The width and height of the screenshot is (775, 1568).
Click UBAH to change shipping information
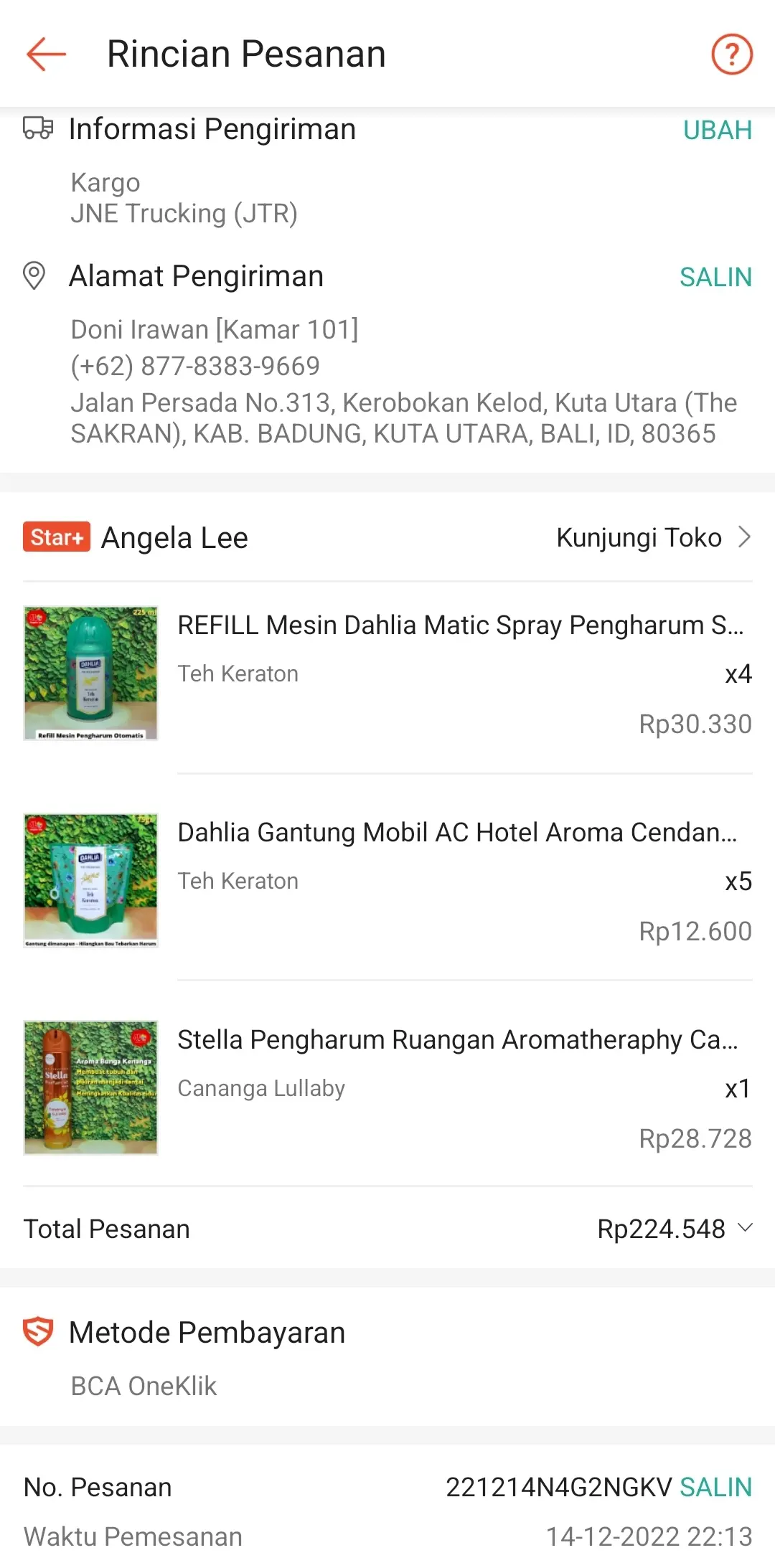point(716,130)
